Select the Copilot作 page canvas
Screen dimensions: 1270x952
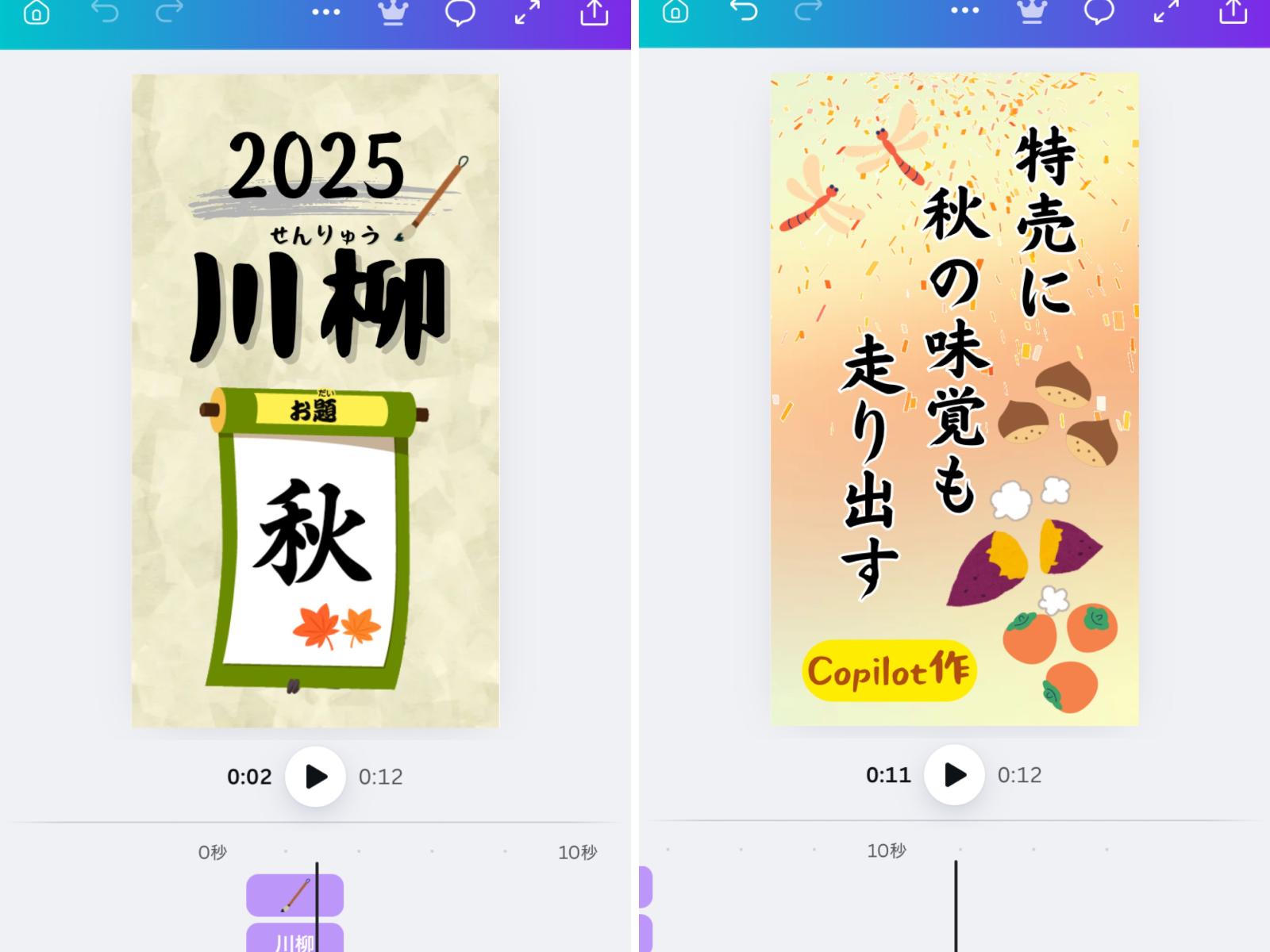(x=954, y=398)
